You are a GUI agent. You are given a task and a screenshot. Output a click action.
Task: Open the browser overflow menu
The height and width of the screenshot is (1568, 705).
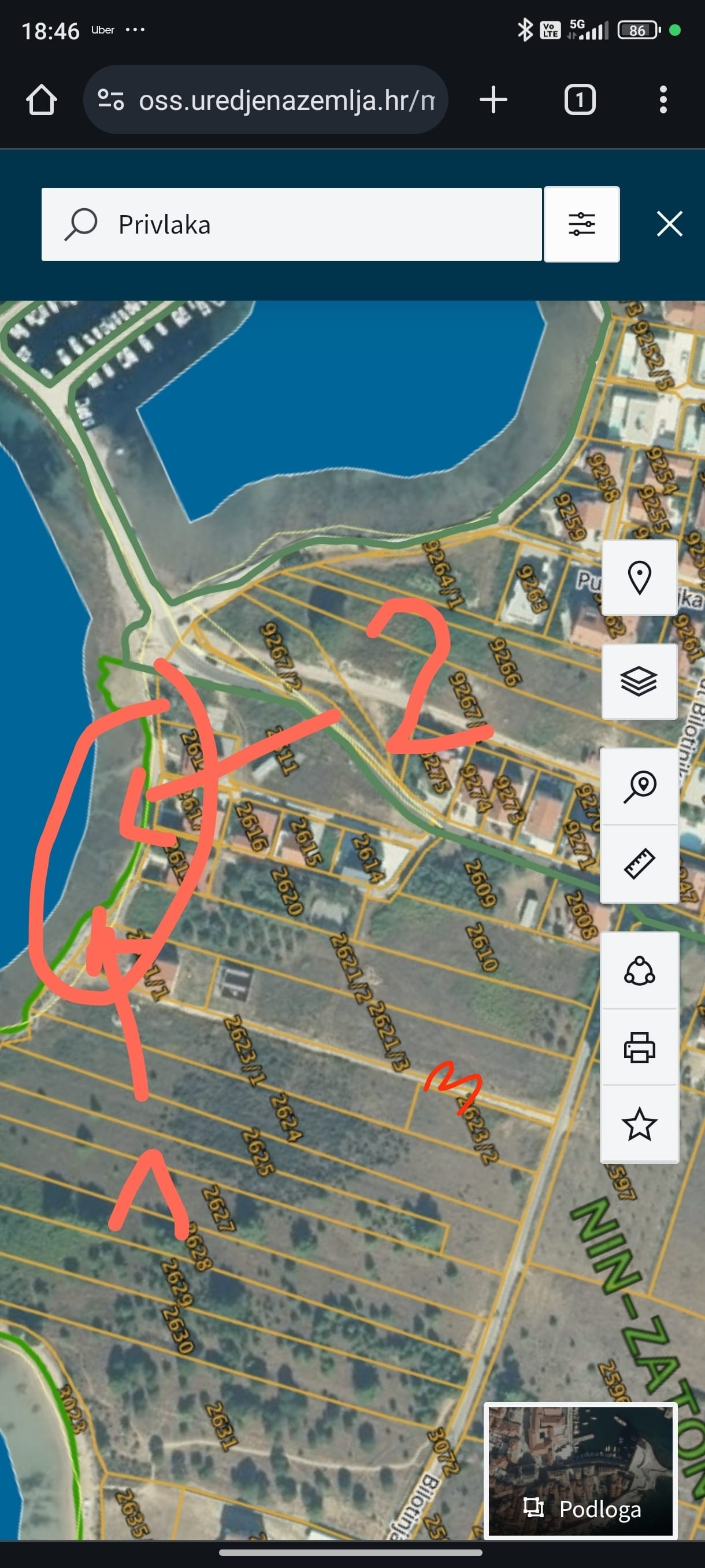(663, 100)
